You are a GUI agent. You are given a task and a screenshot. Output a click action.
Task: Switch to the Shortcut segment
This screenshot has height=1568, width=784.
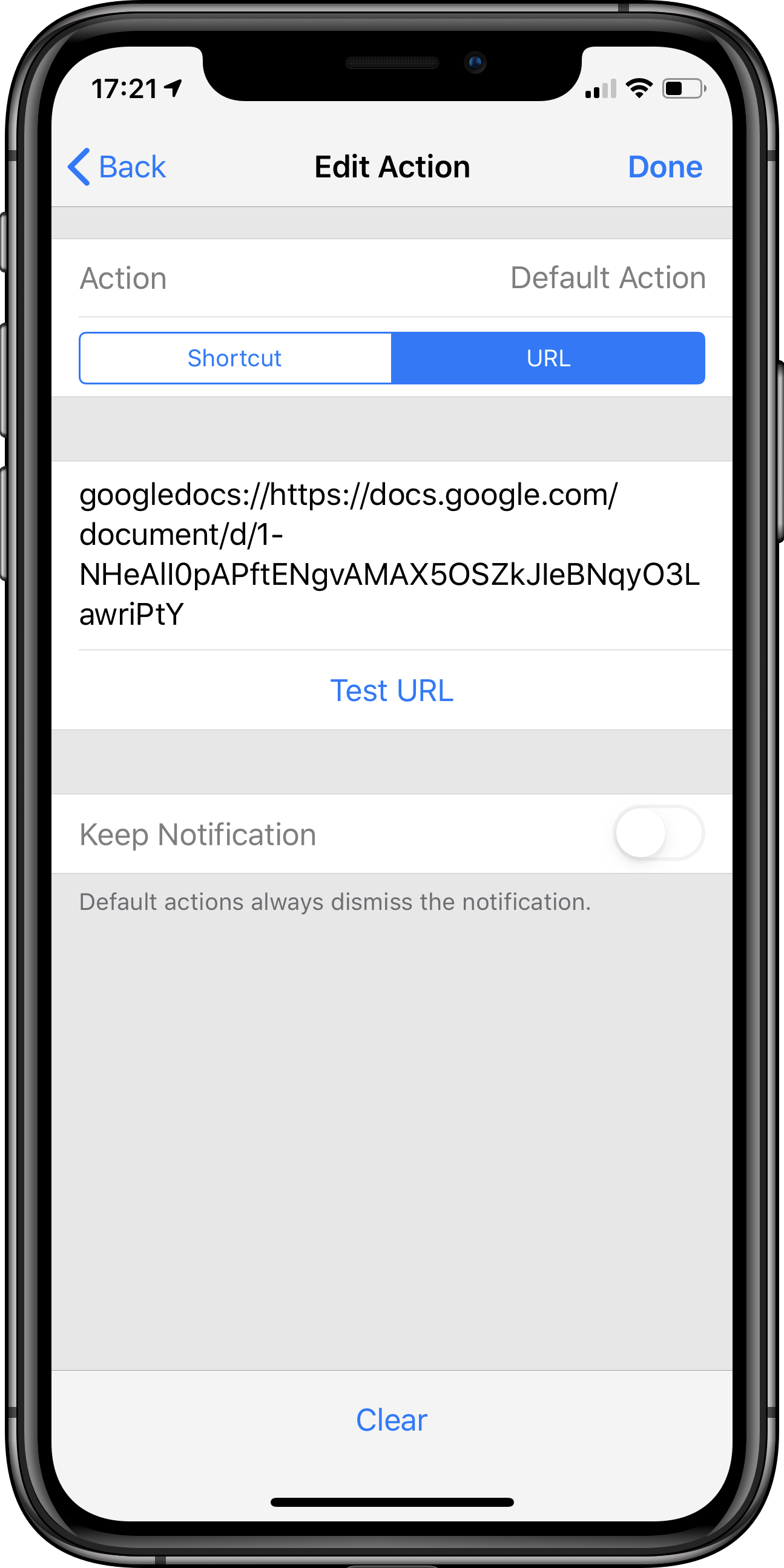coord(235,358)
